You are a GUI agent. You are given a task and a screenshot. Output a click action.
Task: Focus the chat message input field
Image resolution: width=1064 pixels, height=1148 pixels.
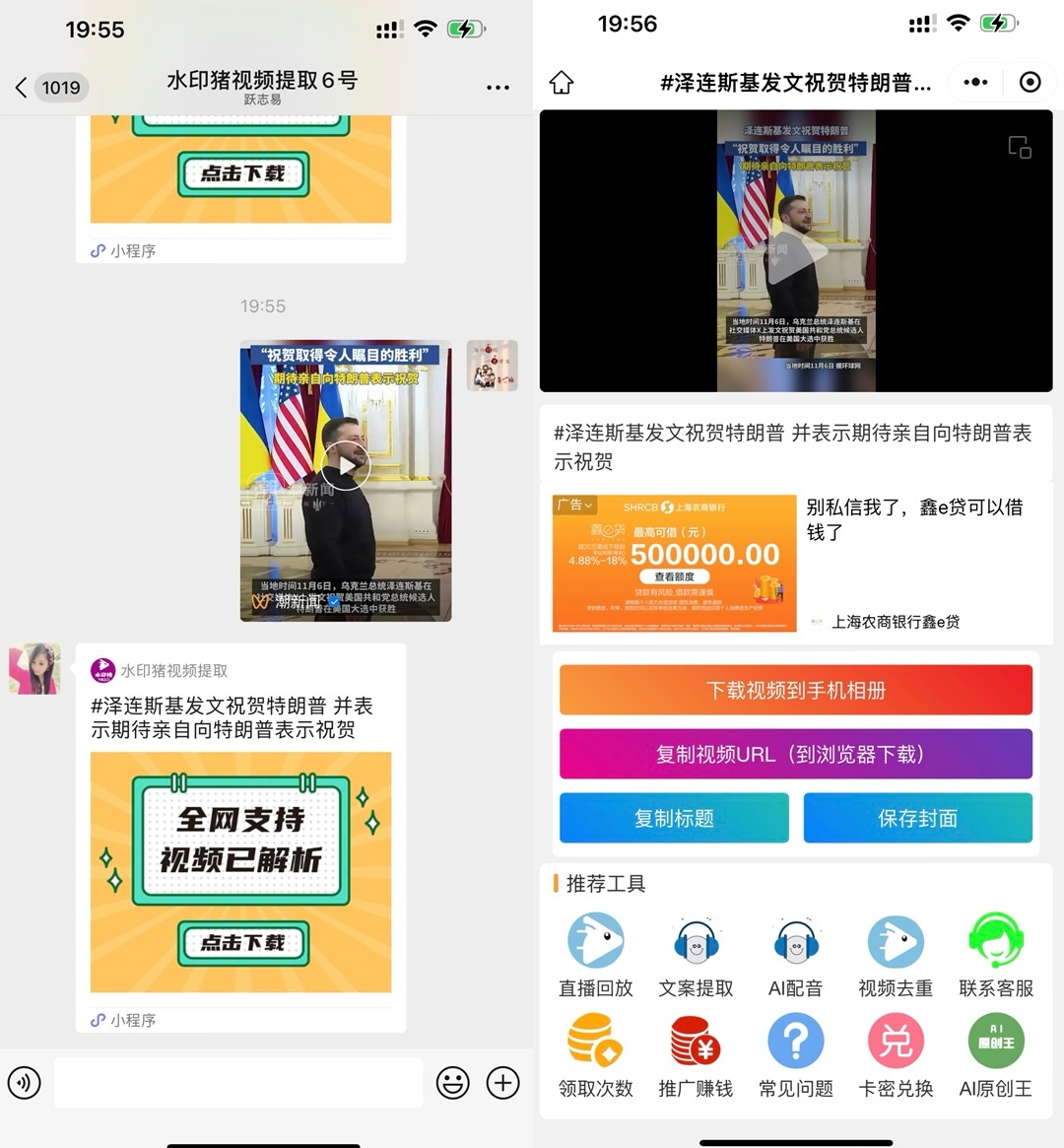click(x=237, y=1083)
